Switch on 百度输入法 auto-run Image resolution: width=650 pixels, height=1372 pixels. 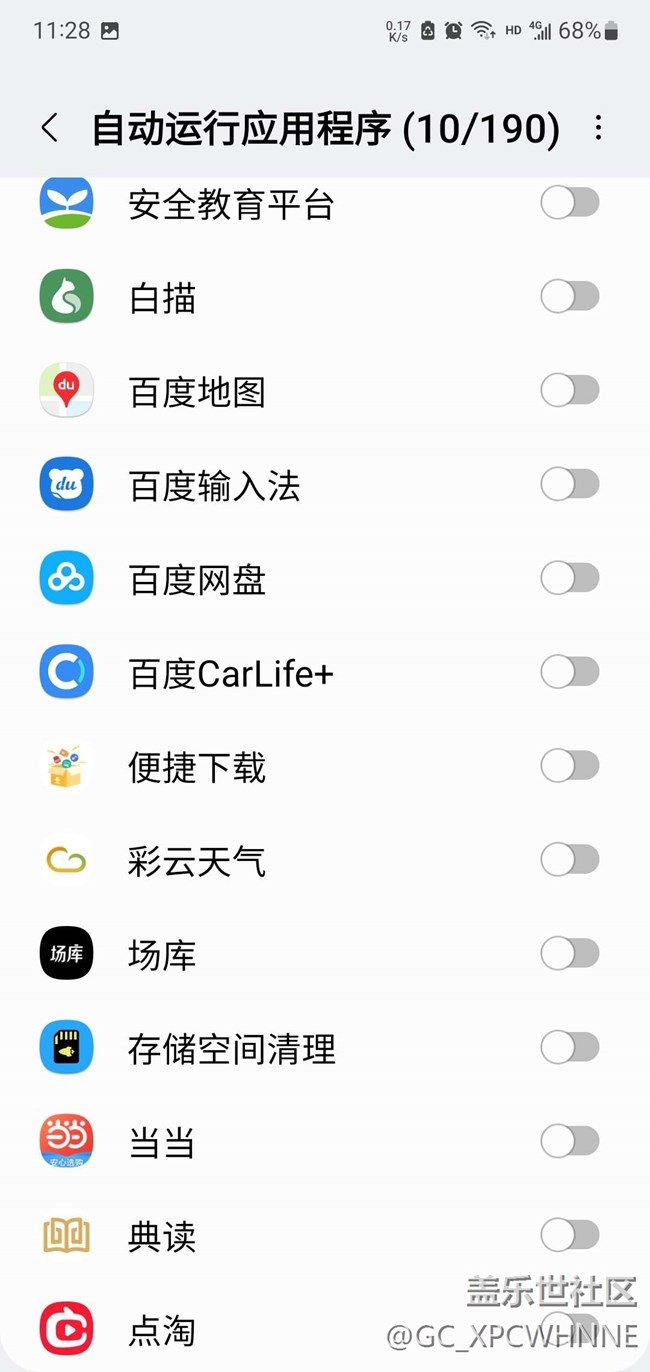coord(569,484)
